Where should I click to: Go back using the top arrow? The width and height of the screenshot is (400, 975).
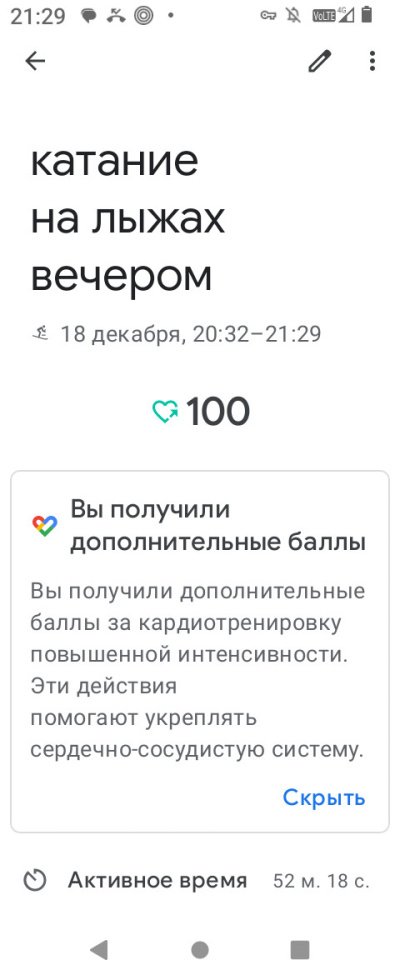click(35, 61)
